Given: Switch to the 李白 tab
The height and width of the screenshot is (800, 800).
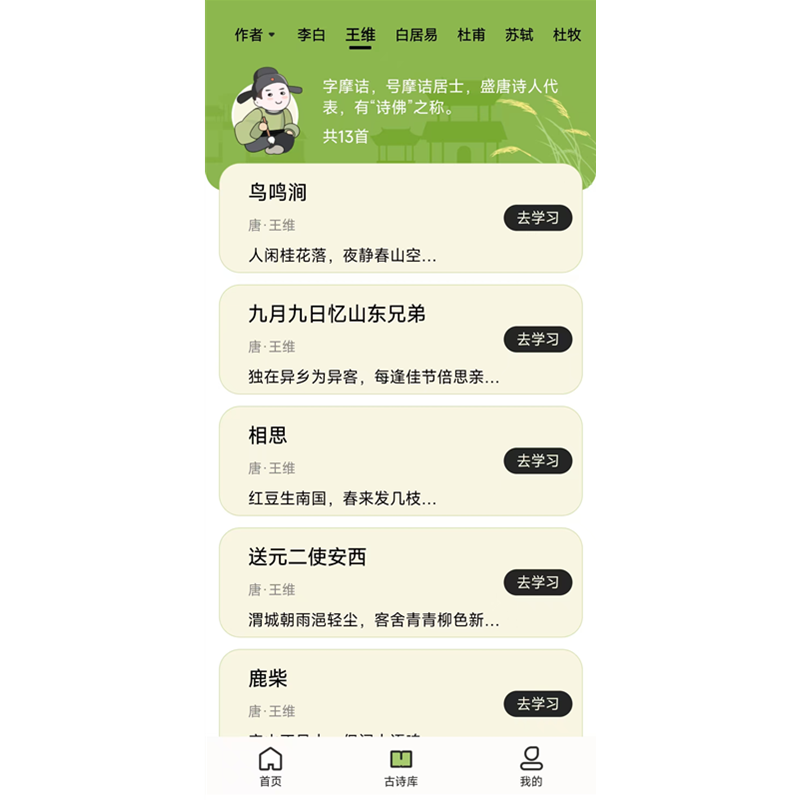Looking at the screenshot, I should tap(311, 35).
